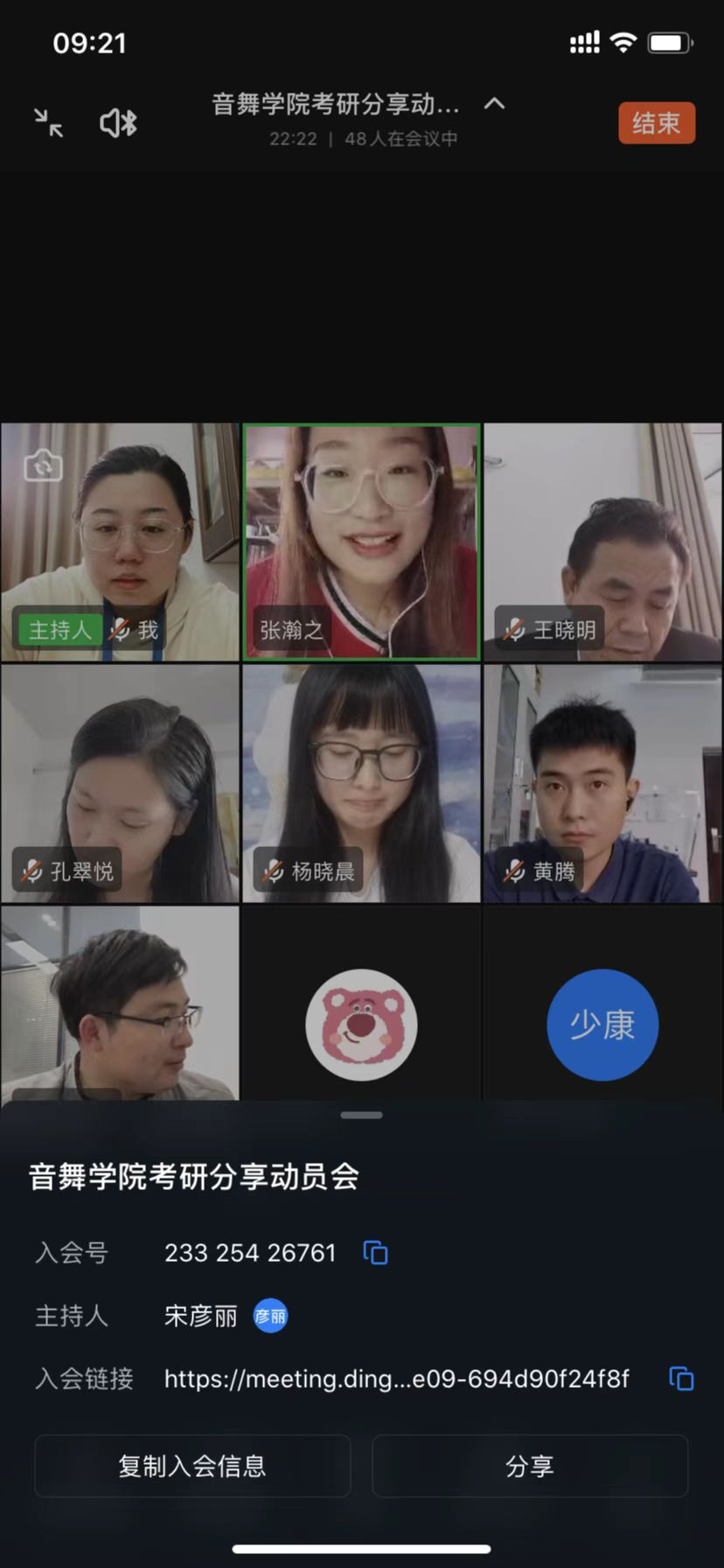Copy the meeting join link
724x1568 pixels.
click(x=681, y=1379)
